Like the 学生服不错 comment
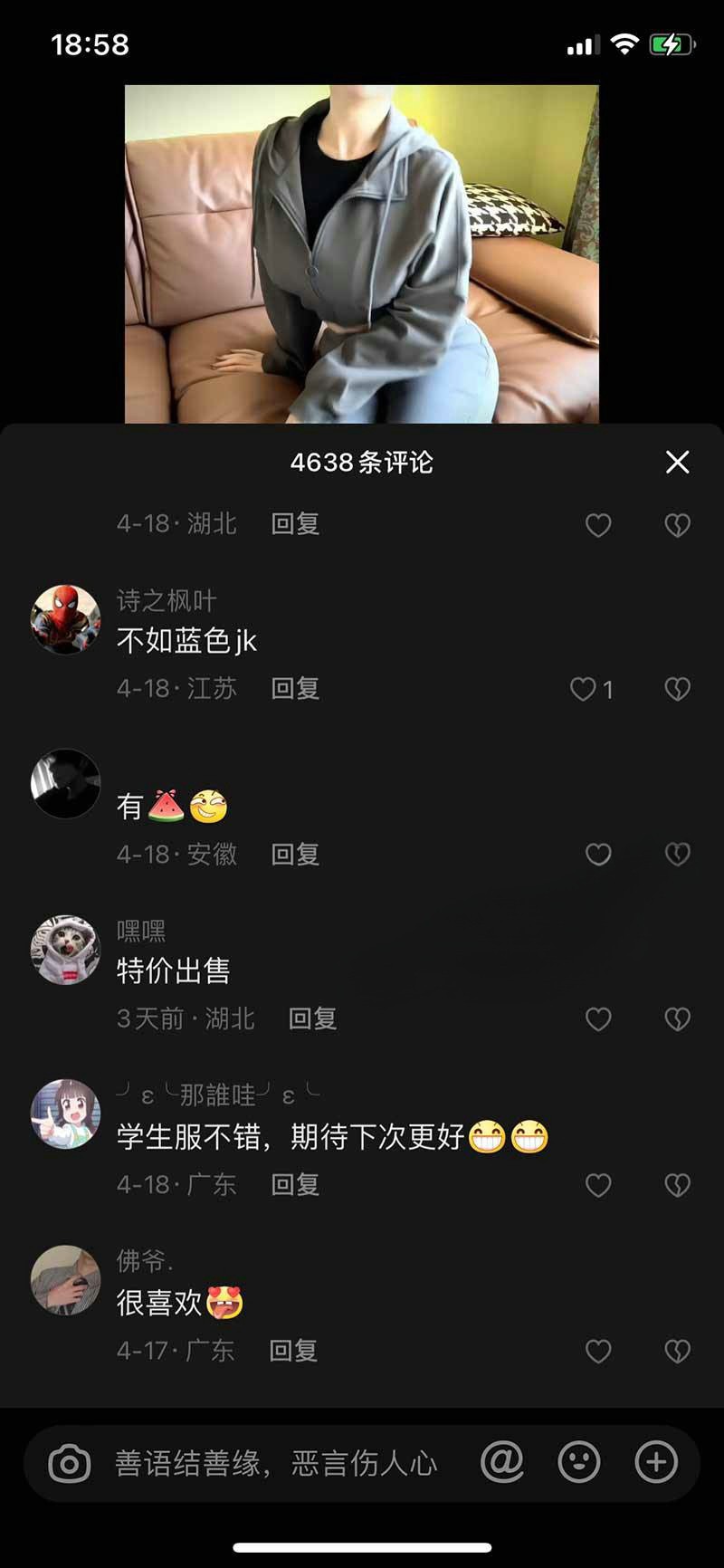 coord(598,1185)
